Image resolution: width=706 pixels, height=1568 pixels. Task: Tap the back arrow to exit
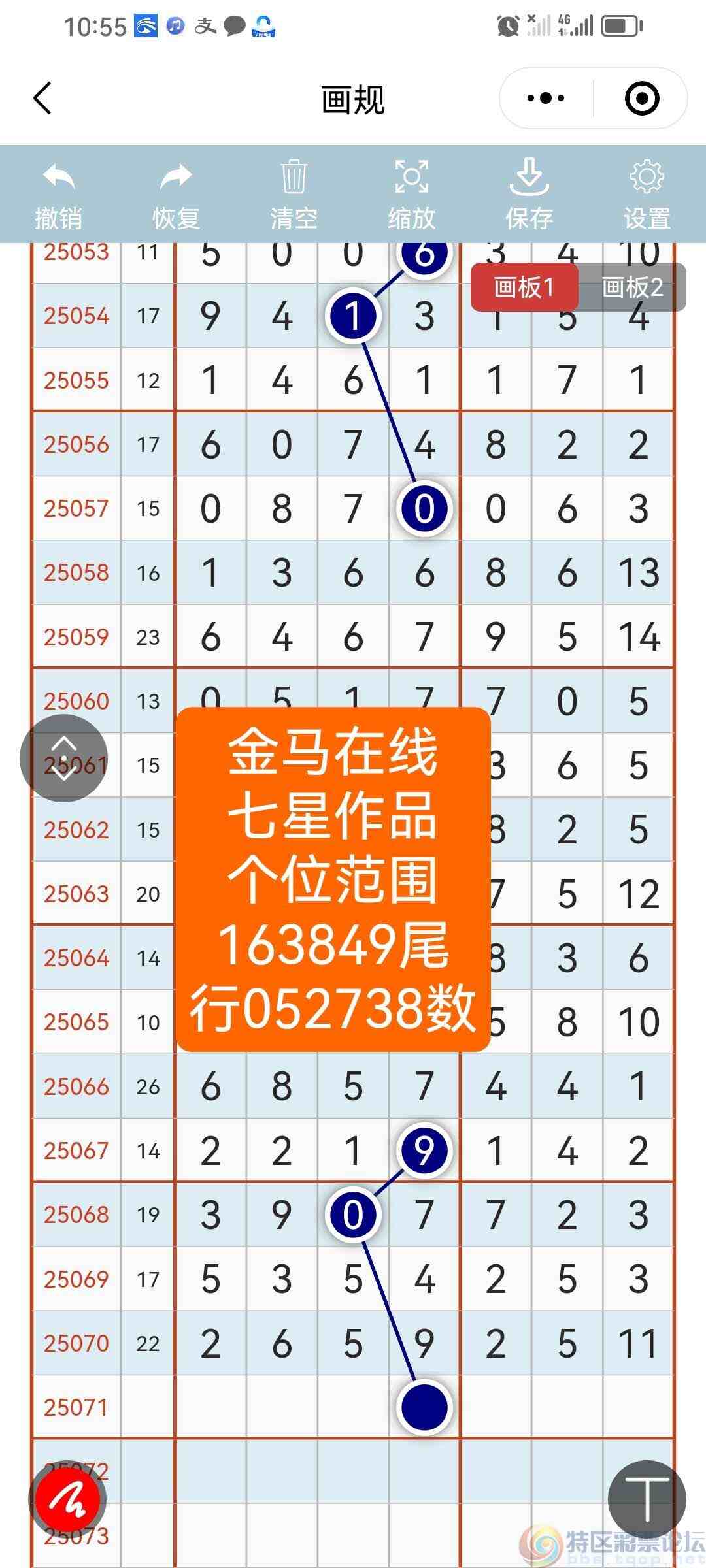tap(42, 97)
